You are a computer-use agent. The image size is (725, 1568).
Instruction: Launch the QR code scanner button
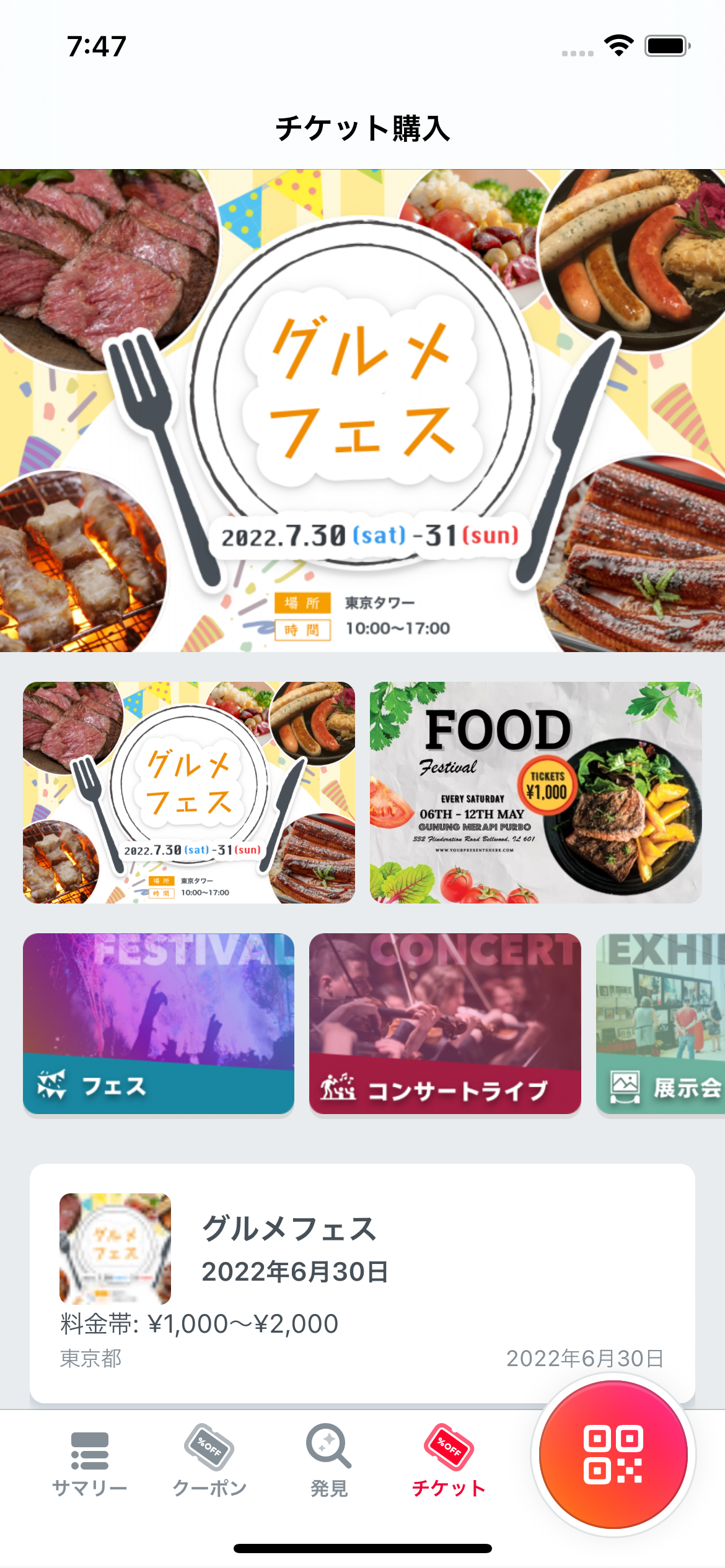613,1454
